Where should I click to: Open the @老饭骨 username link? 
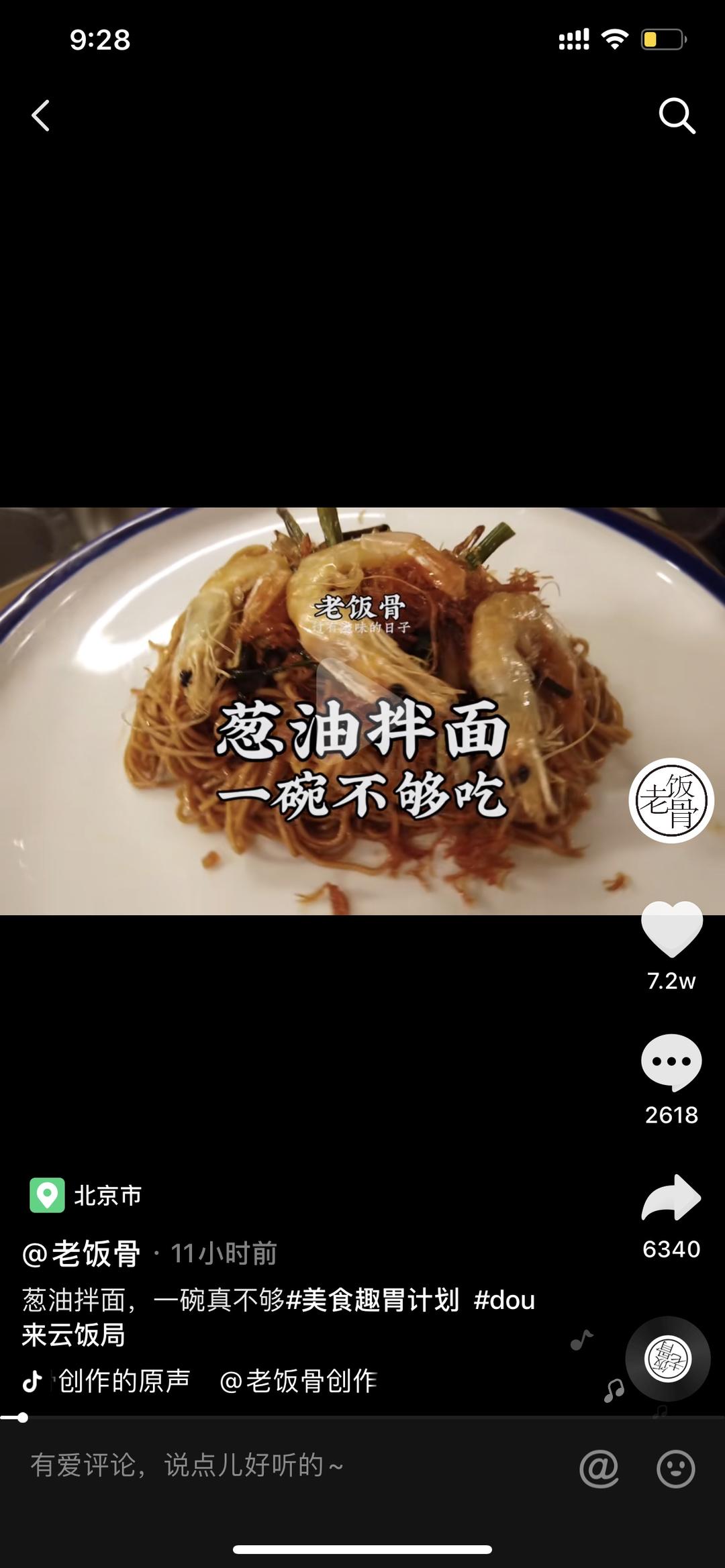pos(81,1253)
